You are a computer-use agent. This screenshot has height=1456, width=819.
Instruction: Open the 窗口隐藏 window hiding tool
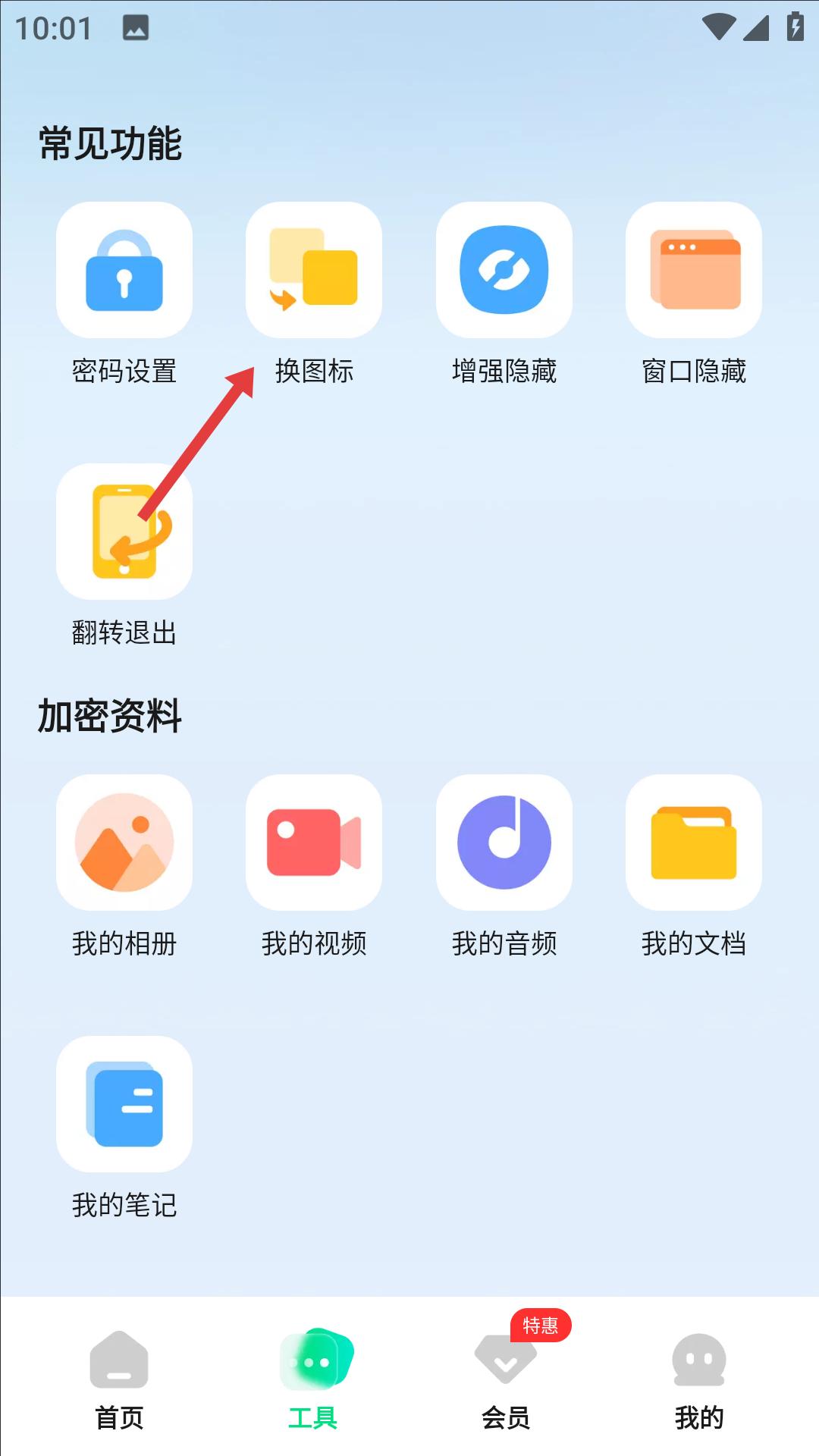(695, 270)
